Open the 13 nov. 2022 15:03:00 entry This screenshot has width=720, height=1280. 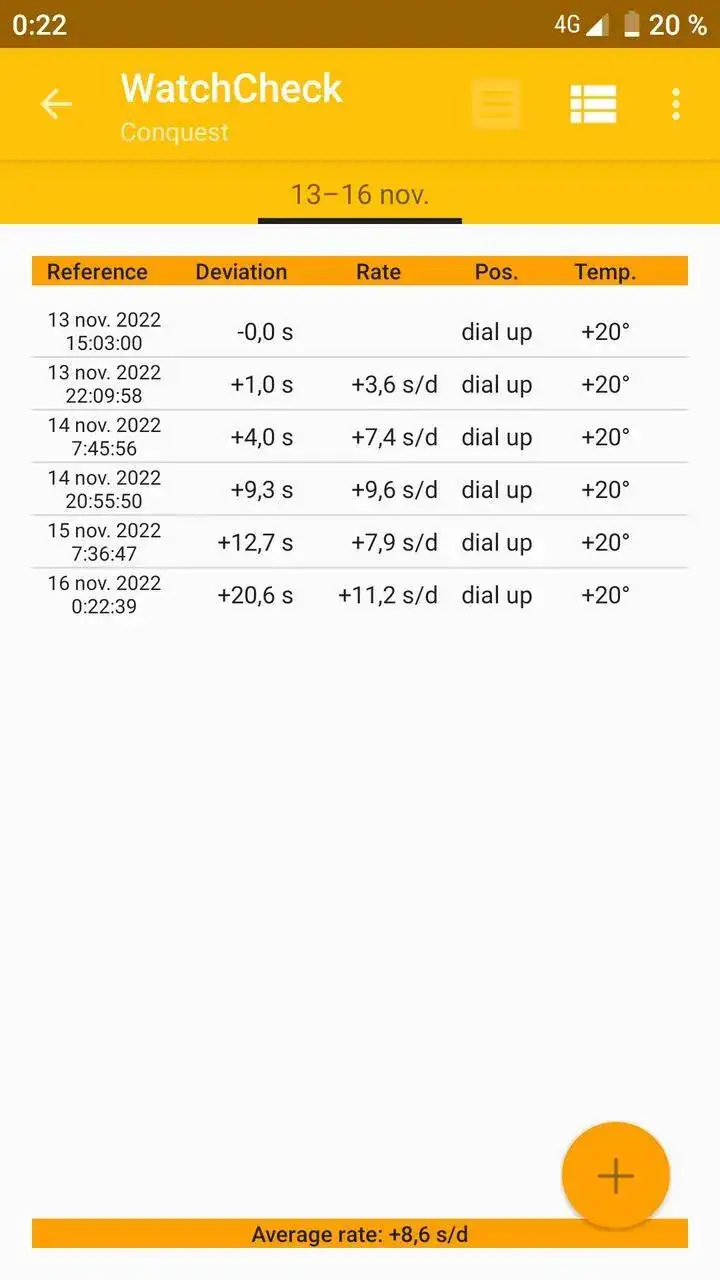[360, 332]
